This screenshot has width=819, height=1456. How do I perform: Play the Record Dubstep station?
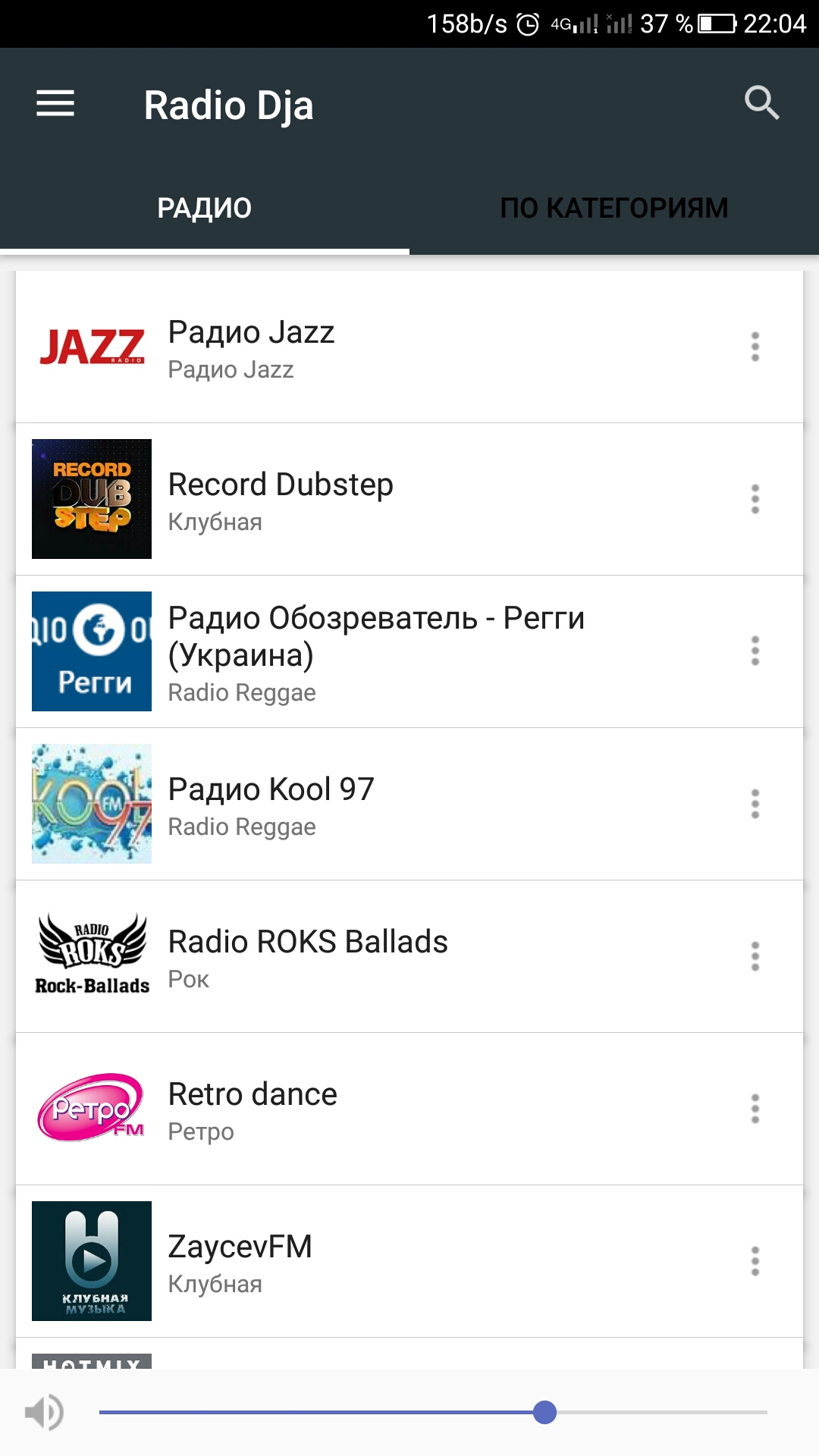click(x=379, y=500)
